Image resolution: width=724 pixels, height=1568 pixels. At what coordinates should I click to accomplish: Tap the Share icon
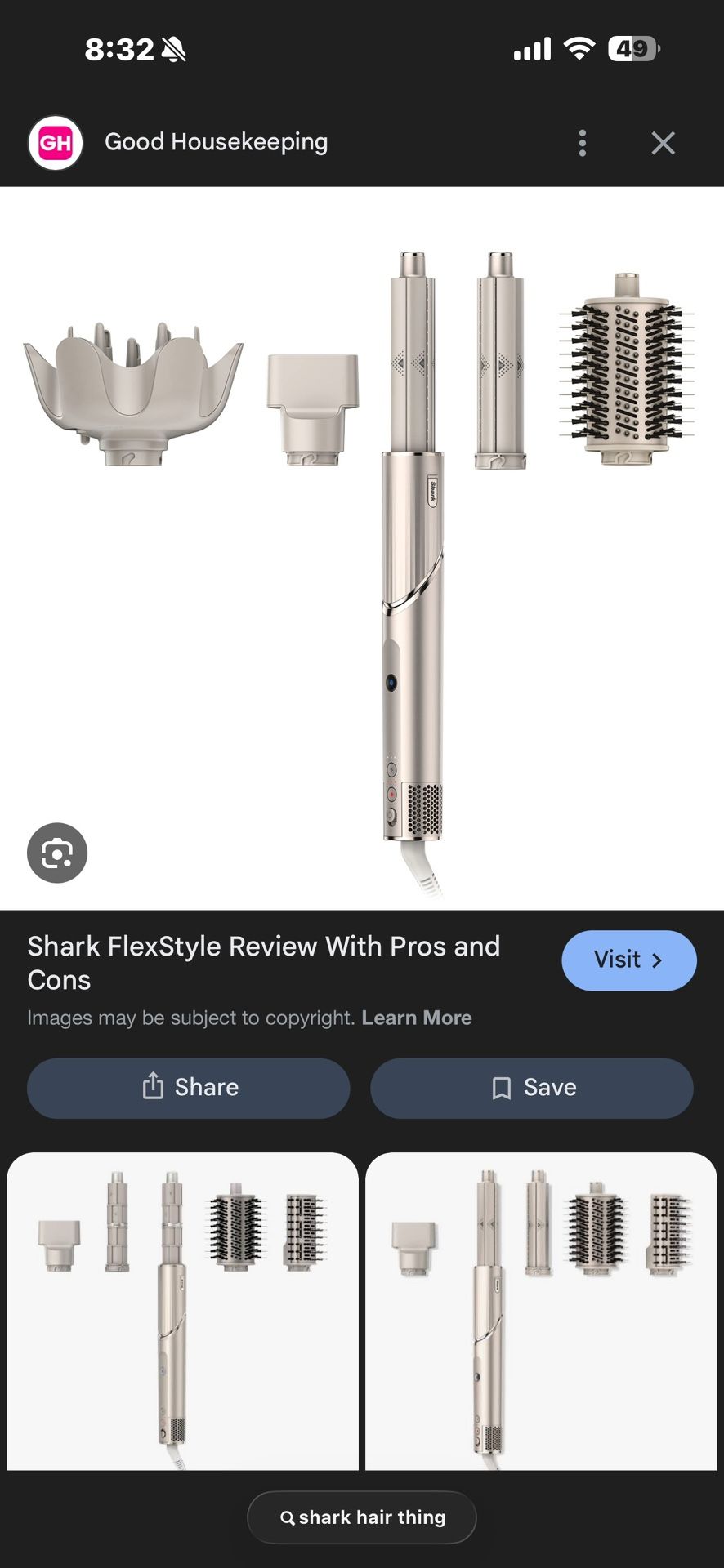154,1087
